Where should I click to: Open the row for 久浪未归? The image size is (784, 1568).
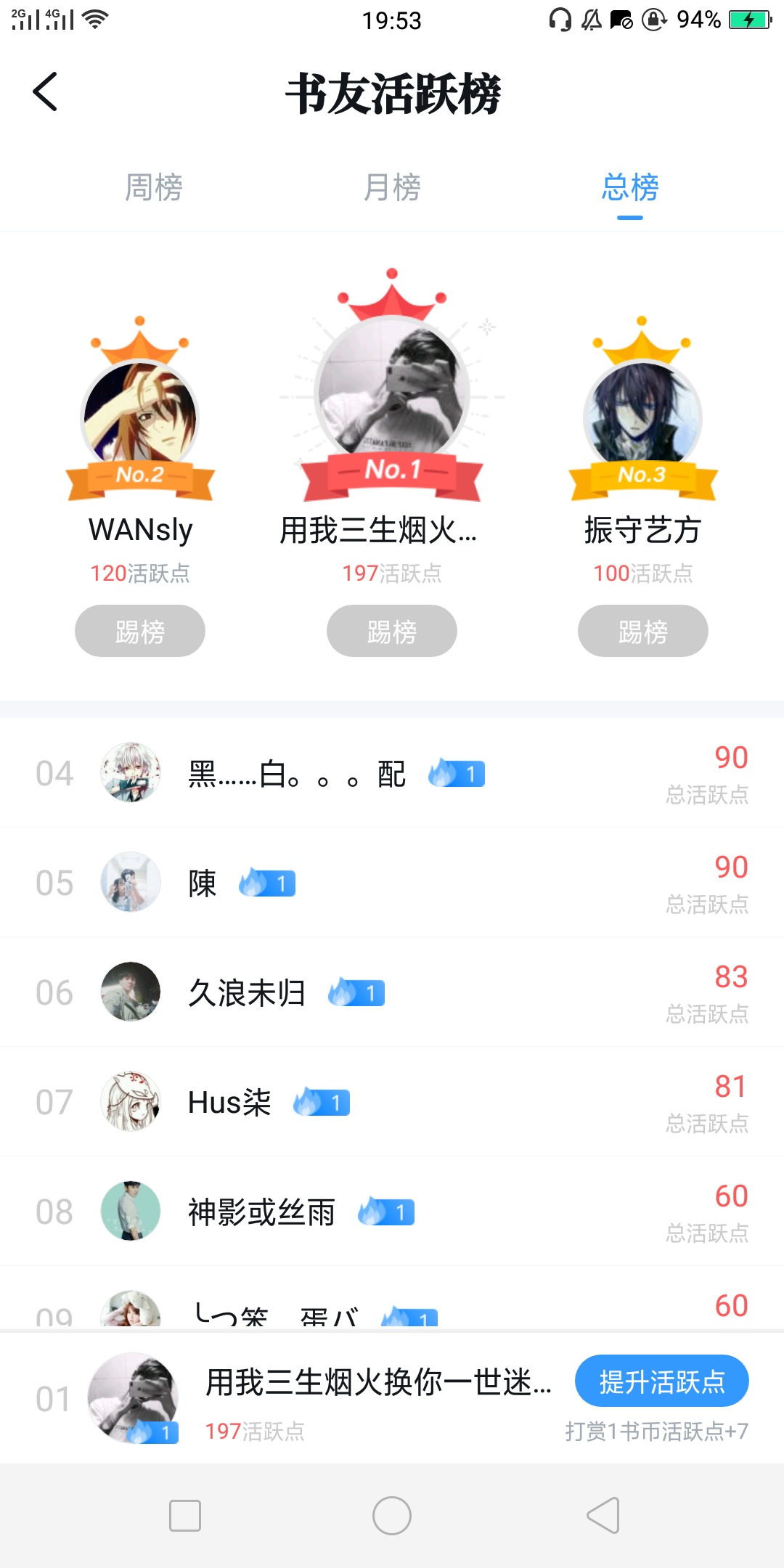[392, 992]
